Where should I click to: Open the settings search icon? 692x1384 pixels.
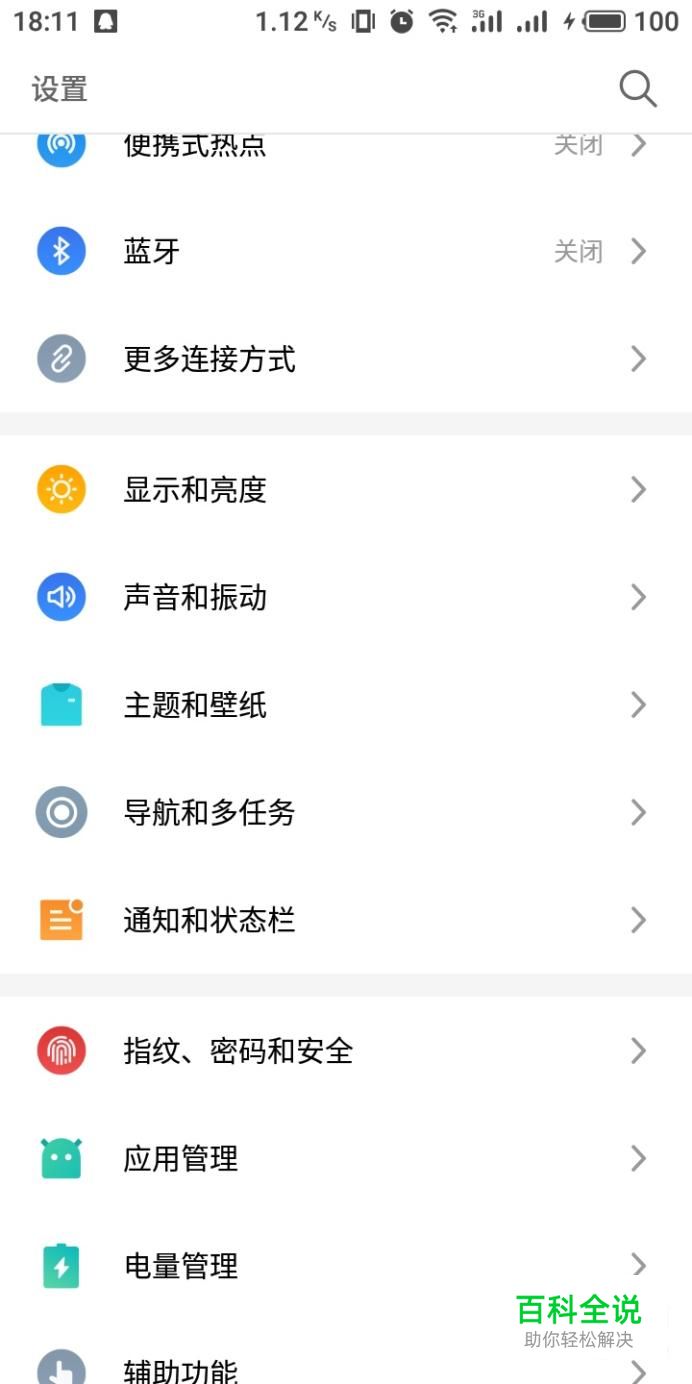pos(637,89)
